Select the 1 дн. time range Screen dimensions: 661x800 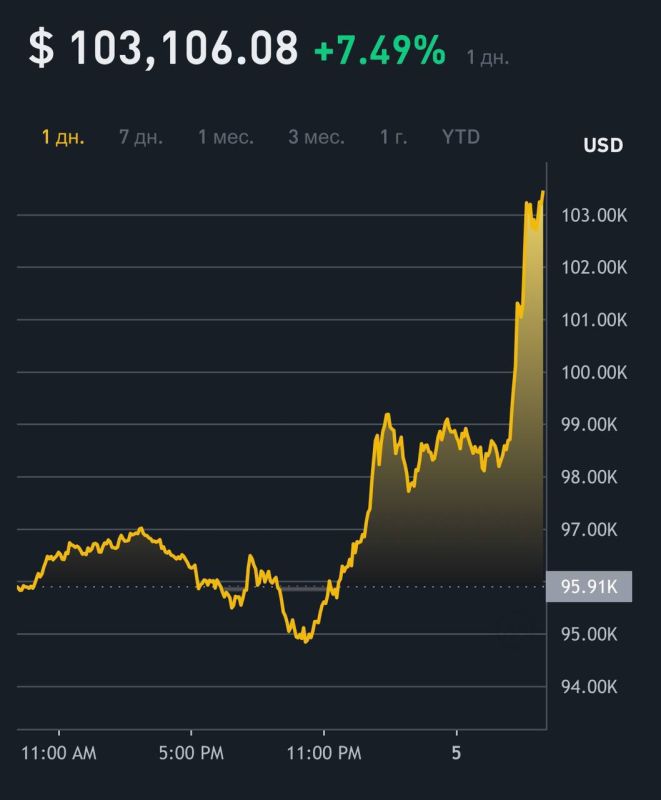(x=63, y=137)
